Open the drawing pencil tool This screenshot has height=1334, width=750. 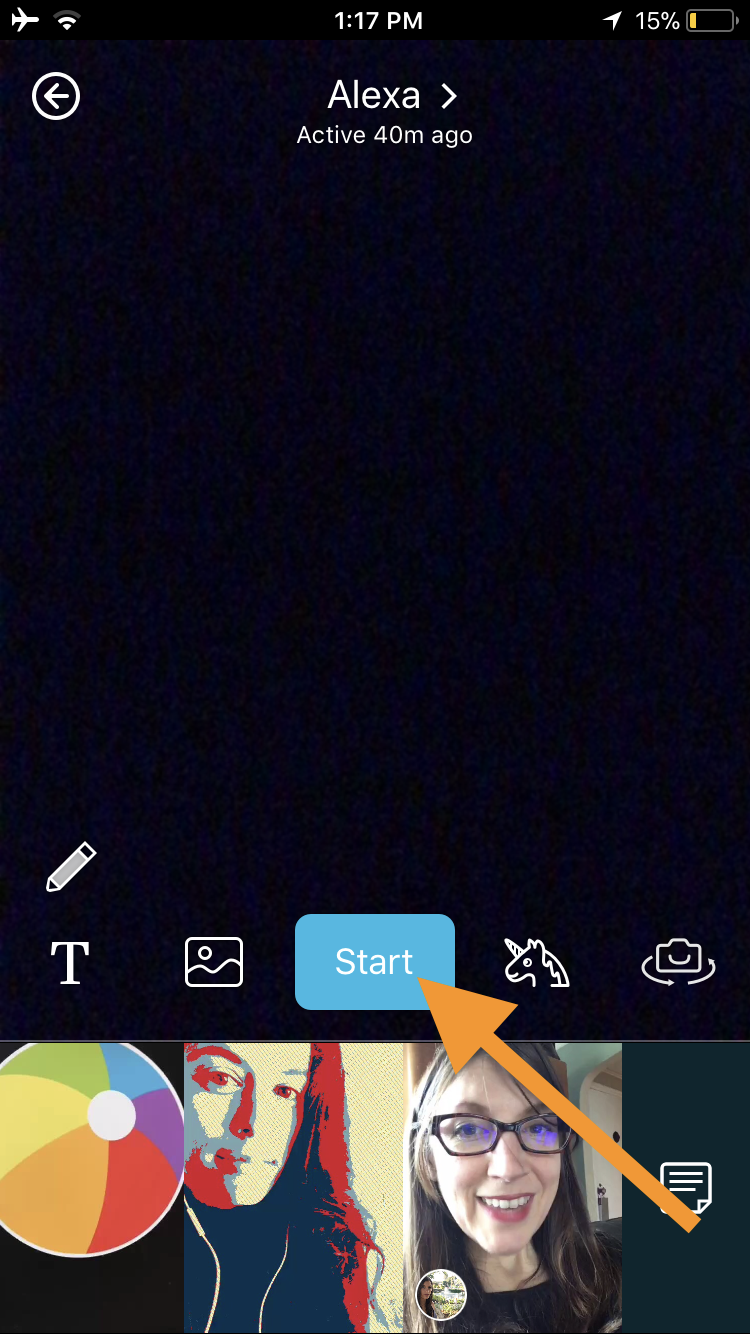point(71,867)
